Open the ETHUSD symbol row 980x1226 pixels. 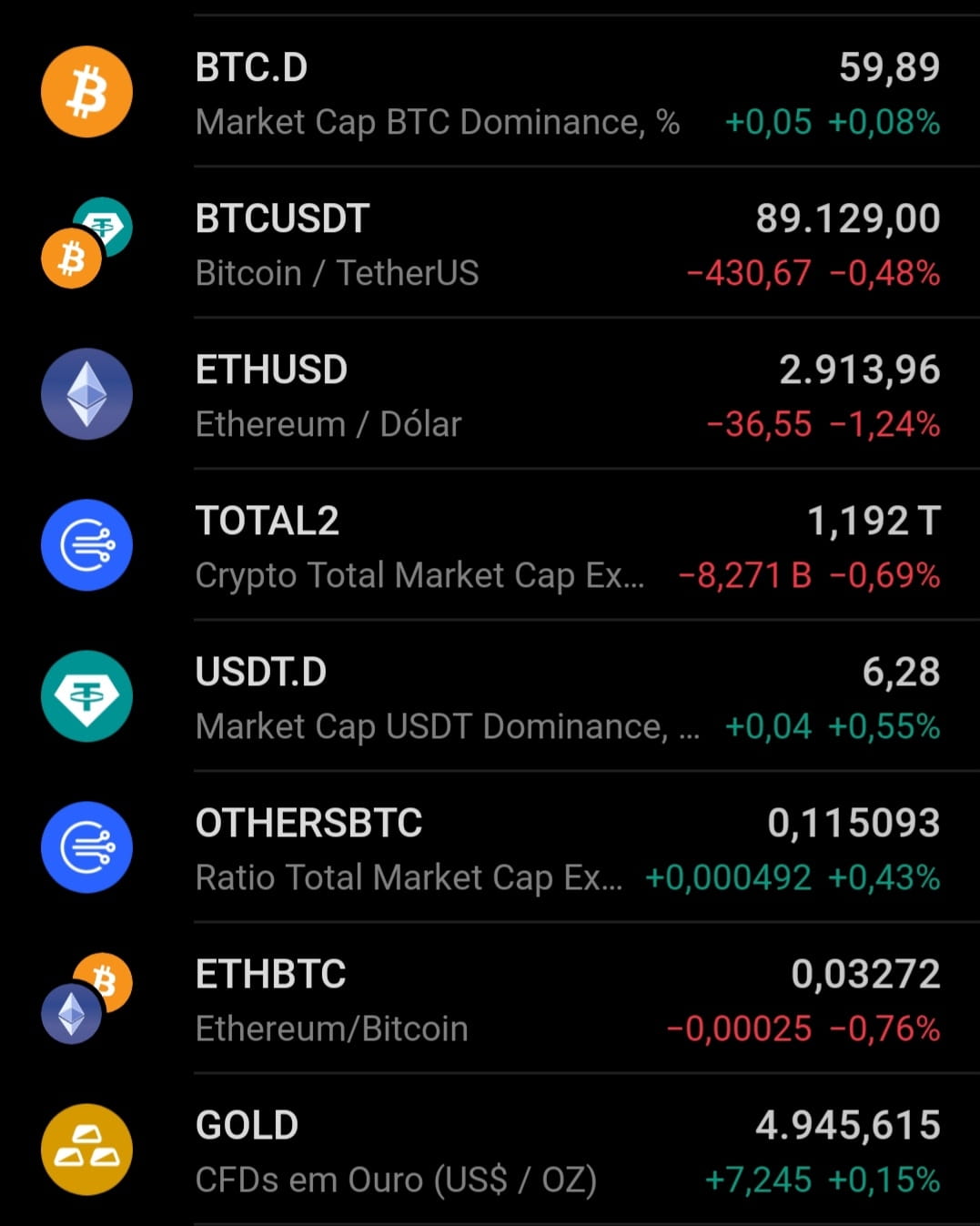click(270, 370)
